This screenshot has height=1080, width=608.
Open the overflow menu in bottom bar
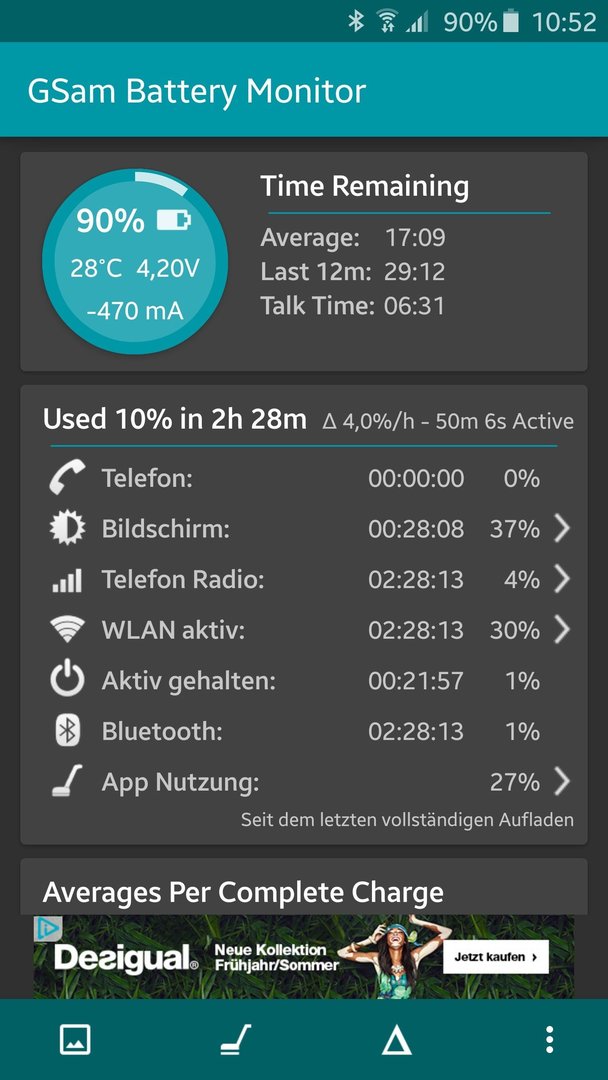pos(549,1039)
